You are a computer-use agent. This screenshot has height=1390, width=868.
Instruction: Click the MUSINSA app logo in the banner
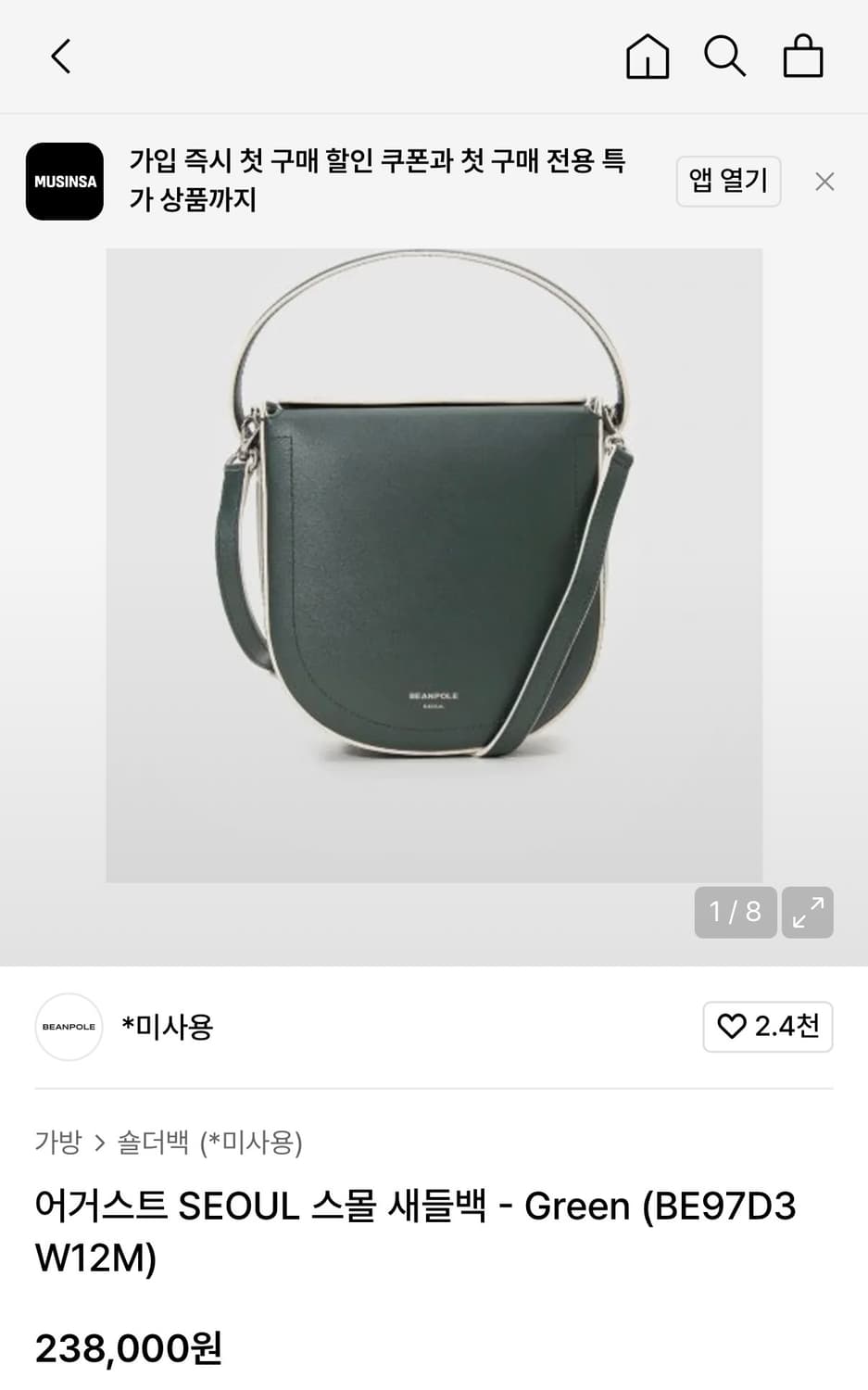coord(64,182)
